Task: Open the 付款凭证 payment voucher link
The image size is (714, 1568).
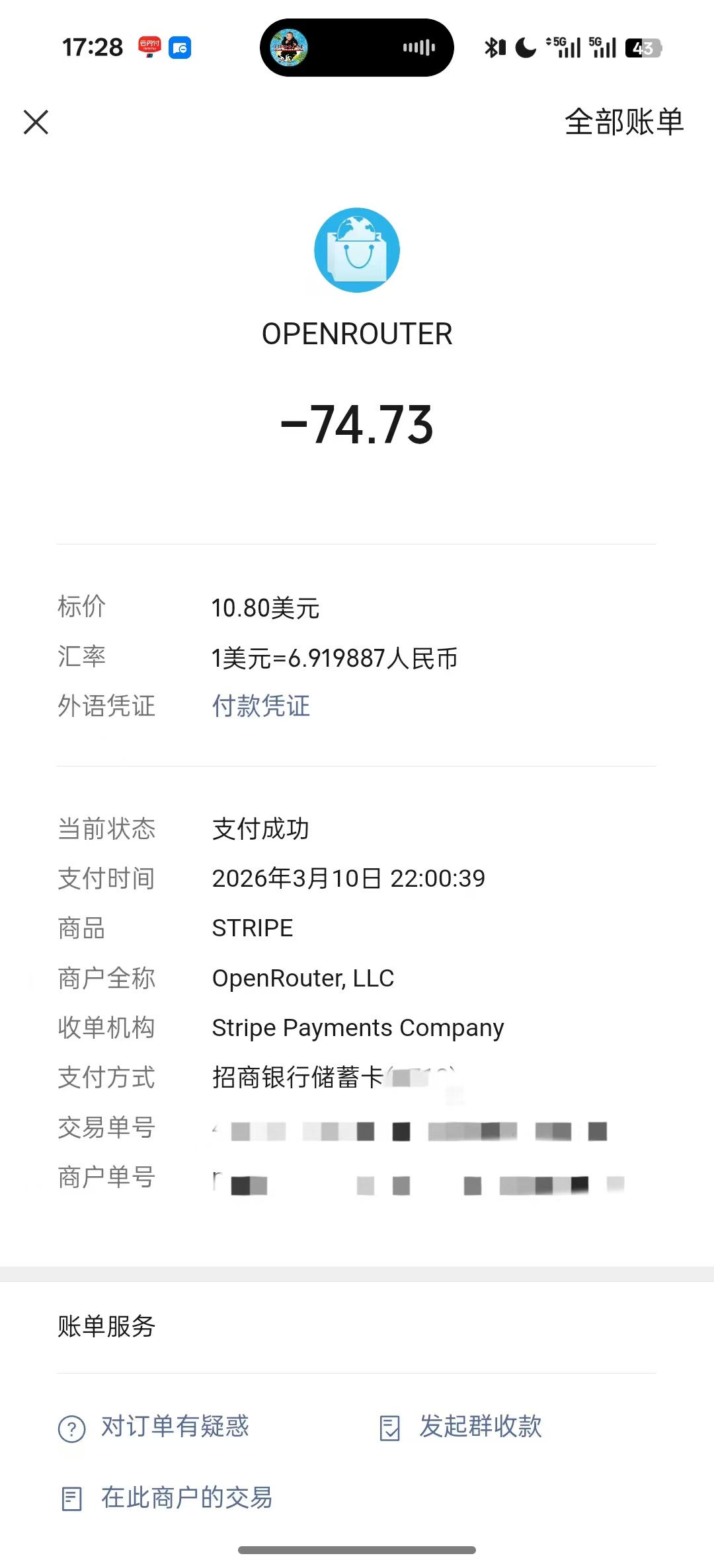Action: 260,706
